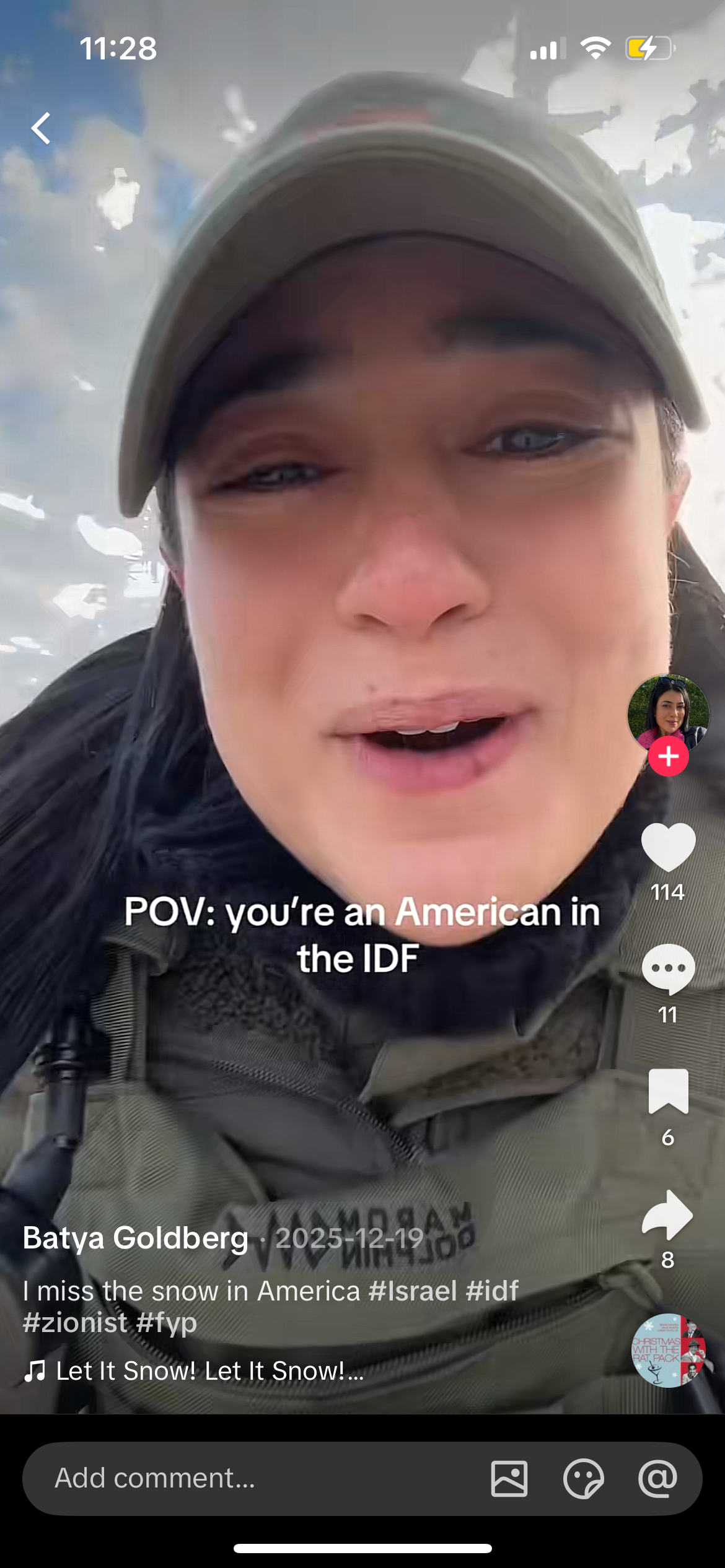Open the #Israel hashtag
The image size is (725, 1568).
pyautogui.click(x=413, y=1291)
